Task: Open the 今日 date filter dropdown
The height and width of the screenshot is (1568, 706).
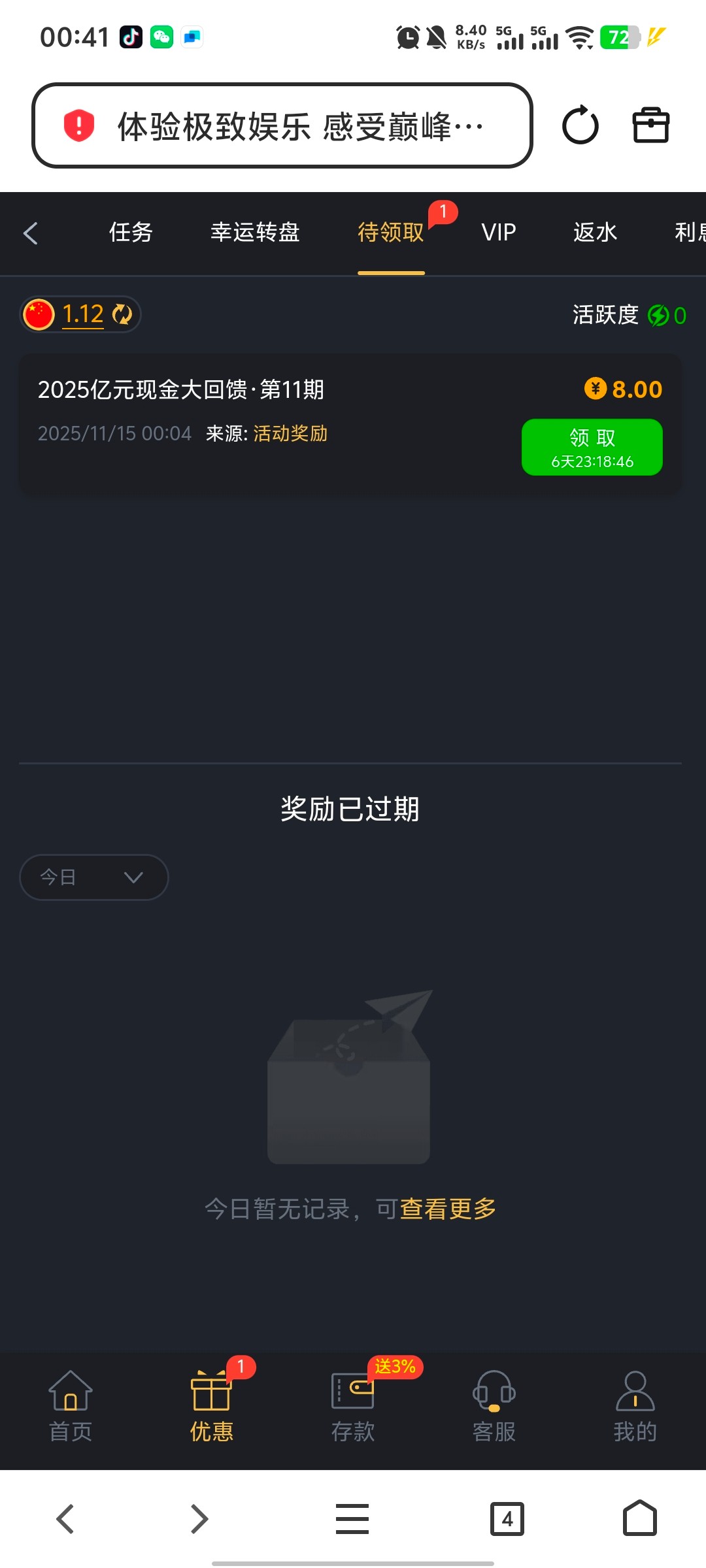Action: [93, 877]
